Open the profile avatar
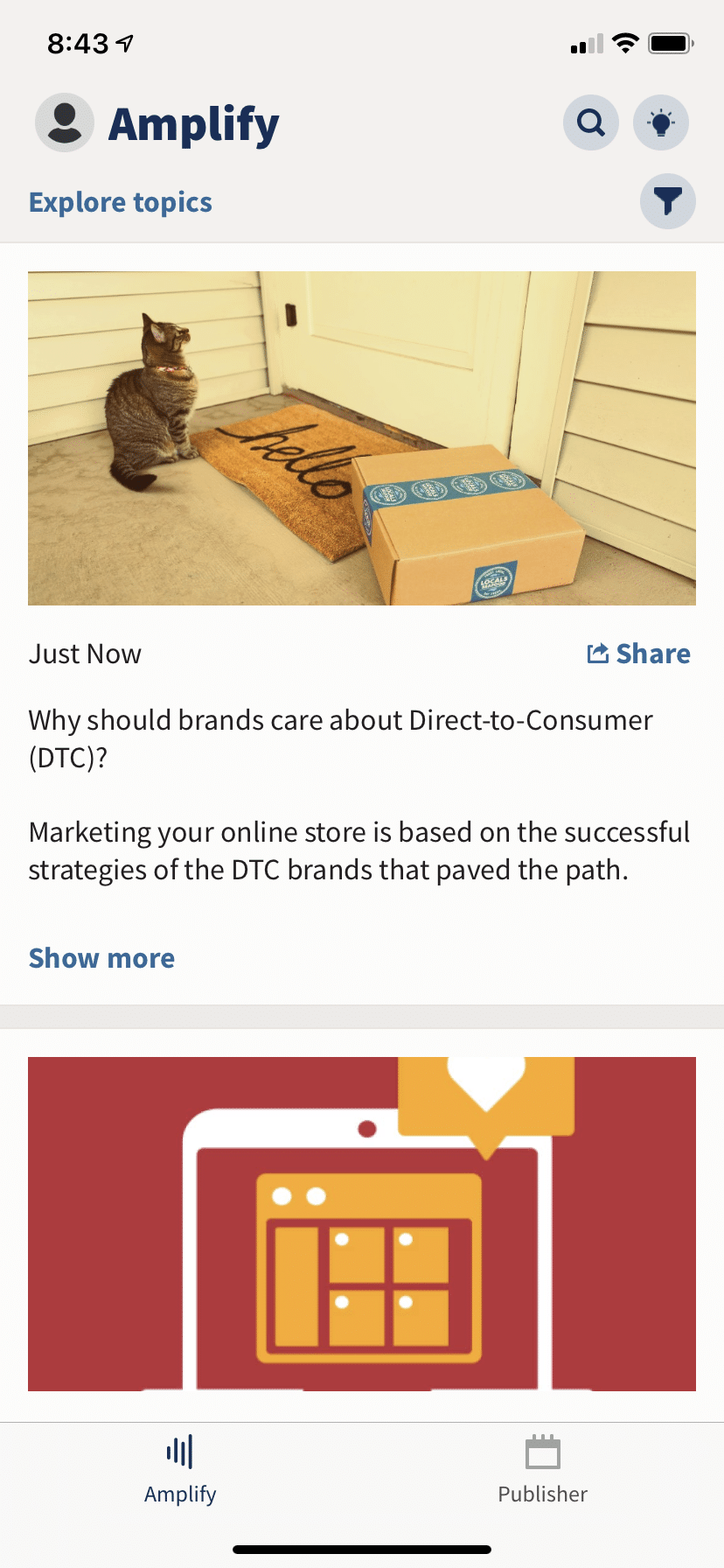Image resolution: width=724 pixels, height=1568 pixels. 65,122
